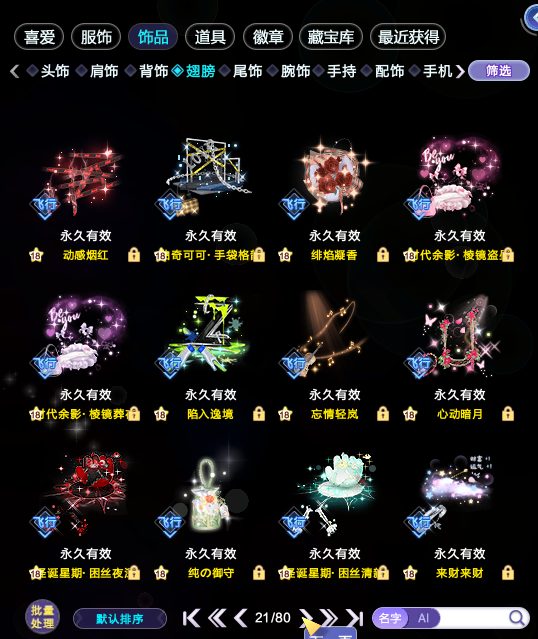Go to the previous page
Image resolution: width=538 pixels, height=639 pixels.
[240, 618]
